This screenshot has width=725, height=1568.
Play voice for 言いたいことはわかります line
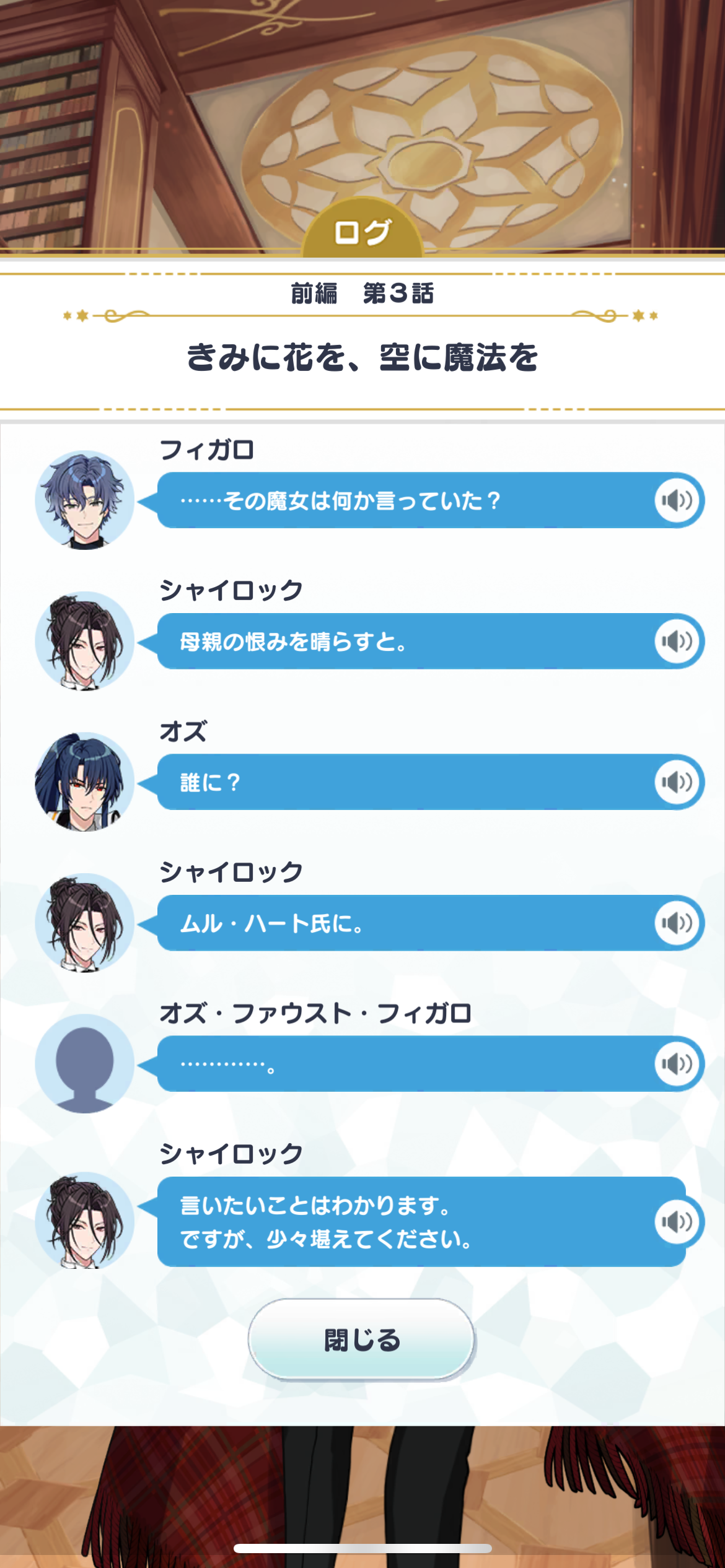click(677, 1221)
